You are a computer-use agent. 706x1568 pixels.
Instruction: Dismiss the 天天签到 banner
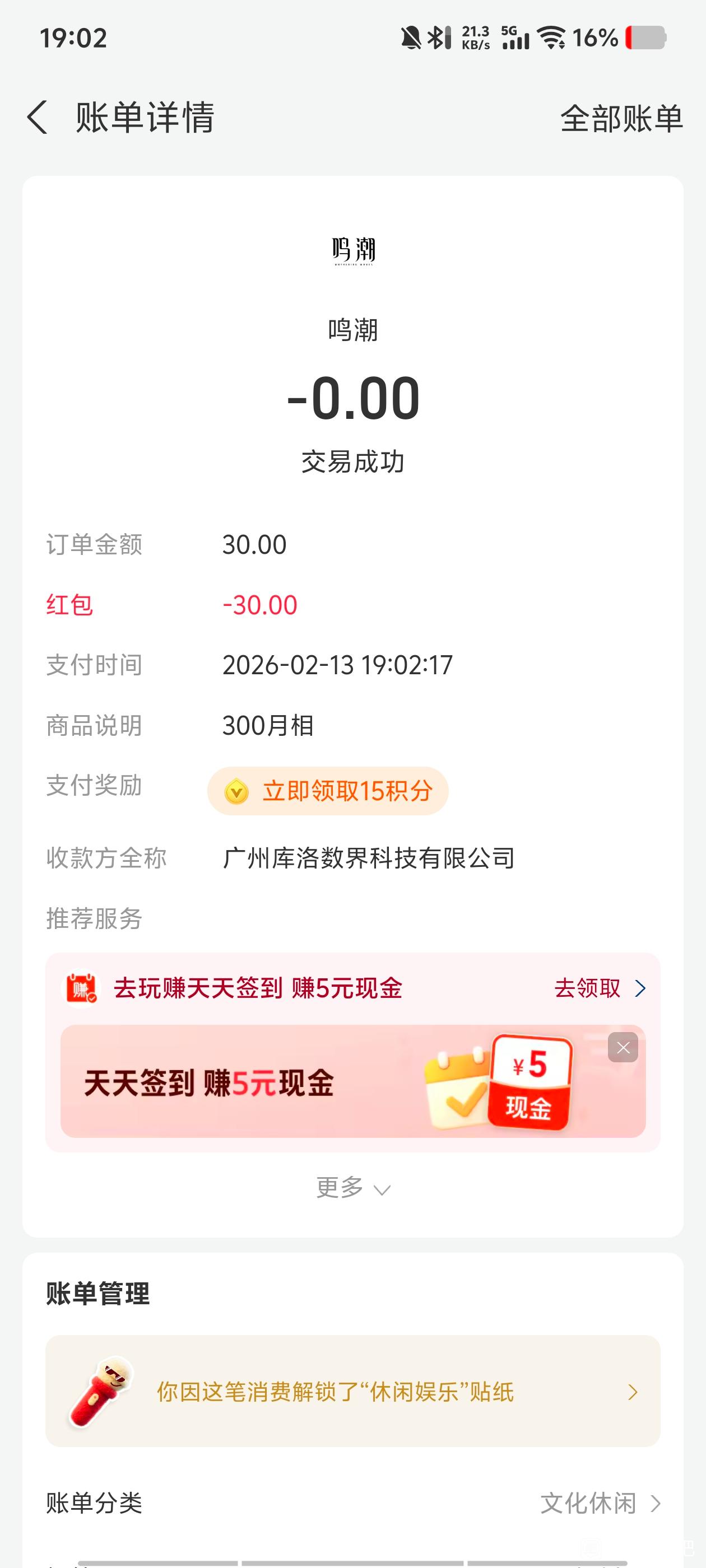(x=623, y=1048)
